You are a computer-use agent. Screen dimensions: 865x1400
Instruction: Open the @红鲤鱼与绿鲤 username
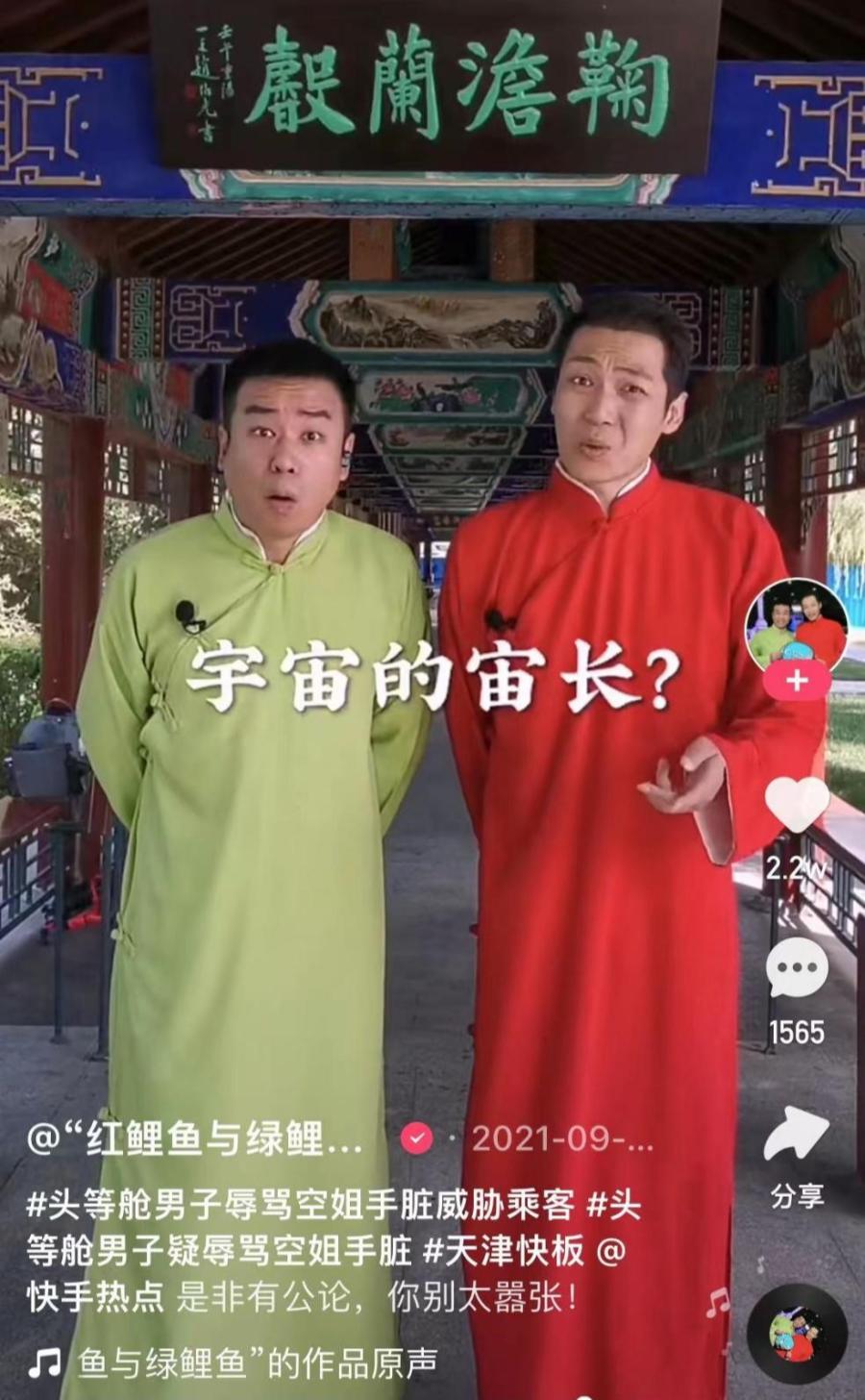195,1139
